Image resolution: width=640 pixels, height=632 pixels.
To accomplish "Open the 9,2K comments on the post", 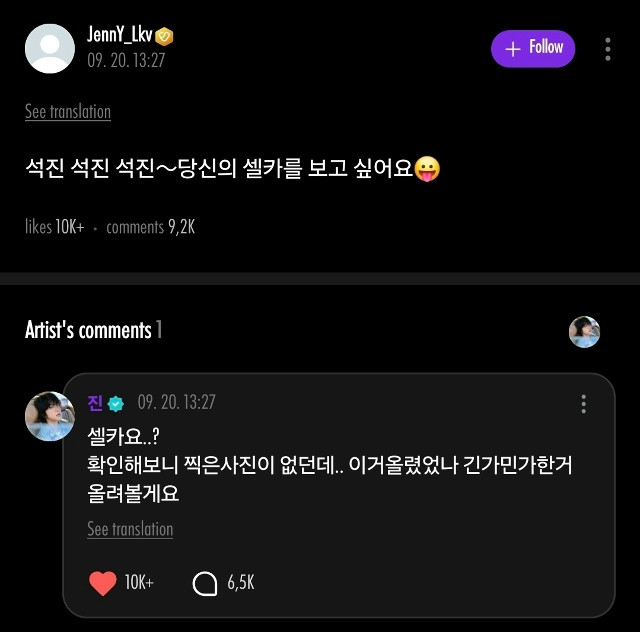I will pyautogui.click(x=150, y=227).
